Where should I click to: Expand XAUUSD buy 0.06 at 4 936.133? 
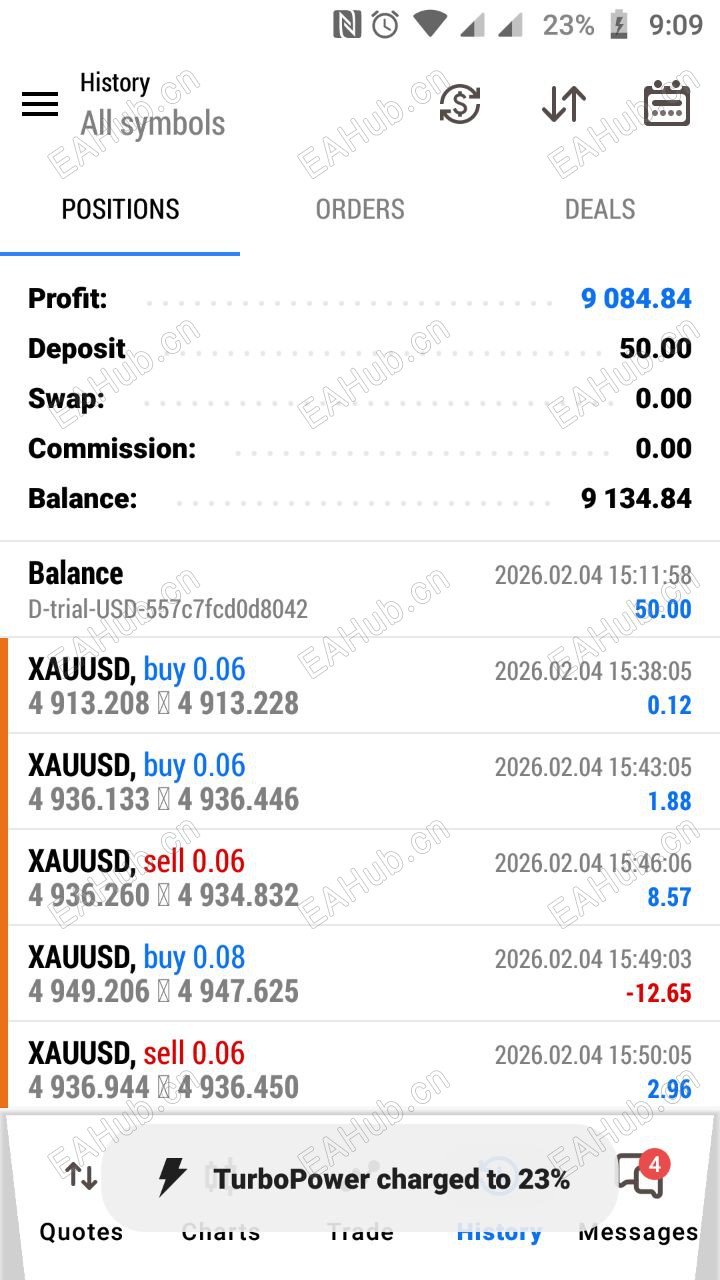pos(360,782)
